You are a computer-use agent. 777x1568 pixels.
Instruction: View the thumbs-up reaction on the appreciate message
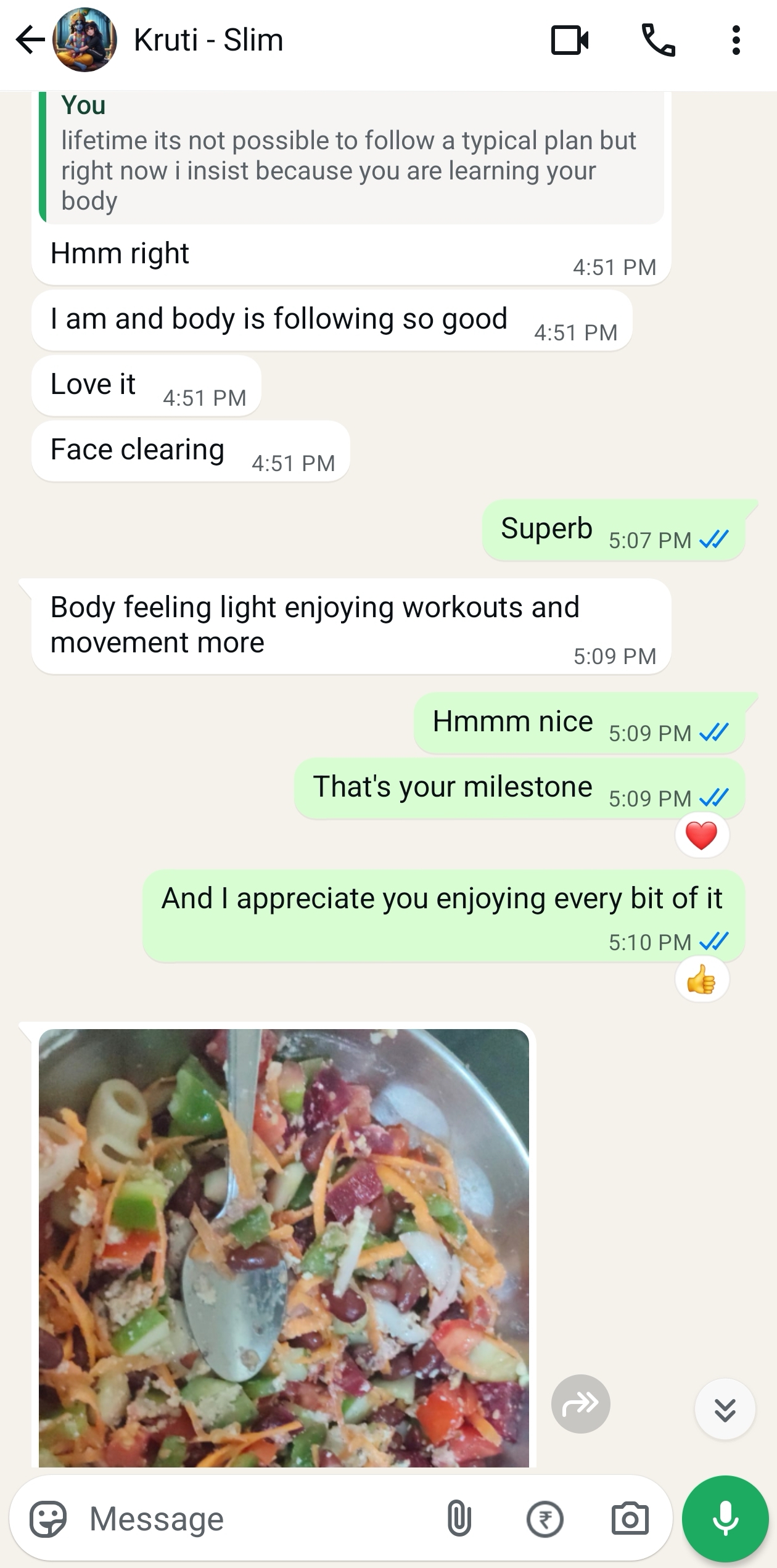(702, 979)
